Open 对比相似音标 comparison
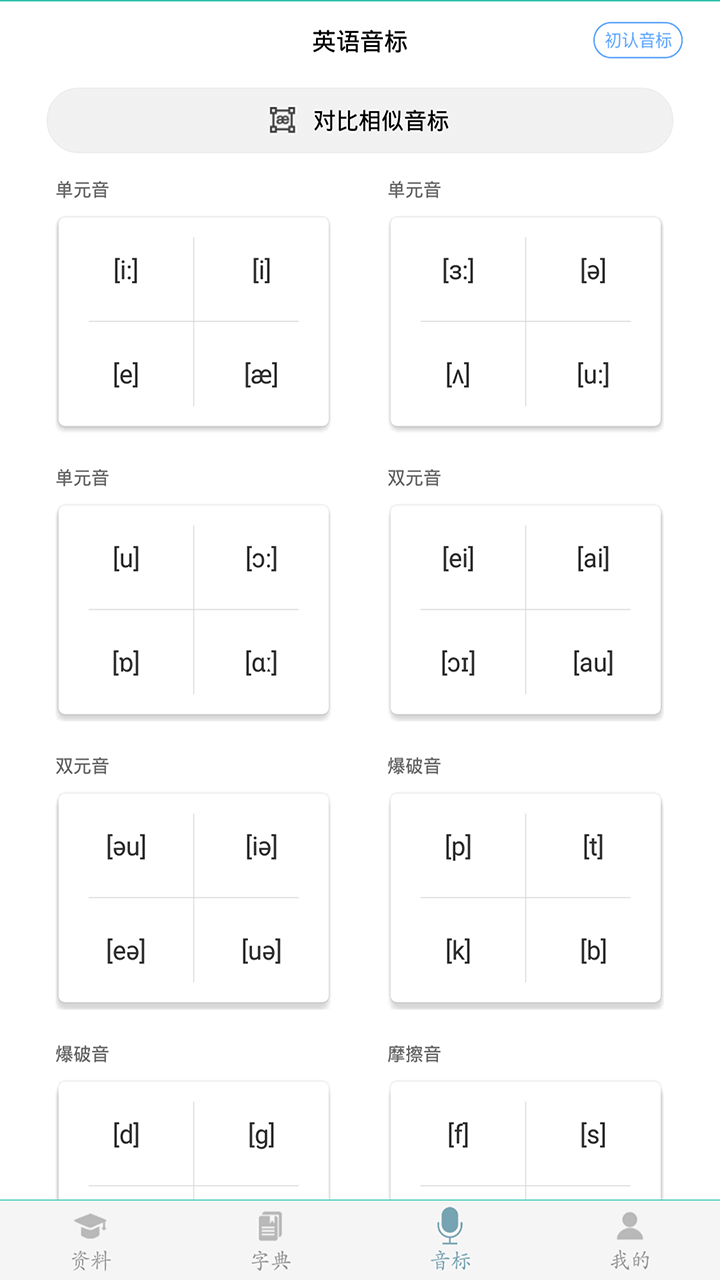This screenshot has height=1280, width=720. pyautogui.click(x=360, y=120)
